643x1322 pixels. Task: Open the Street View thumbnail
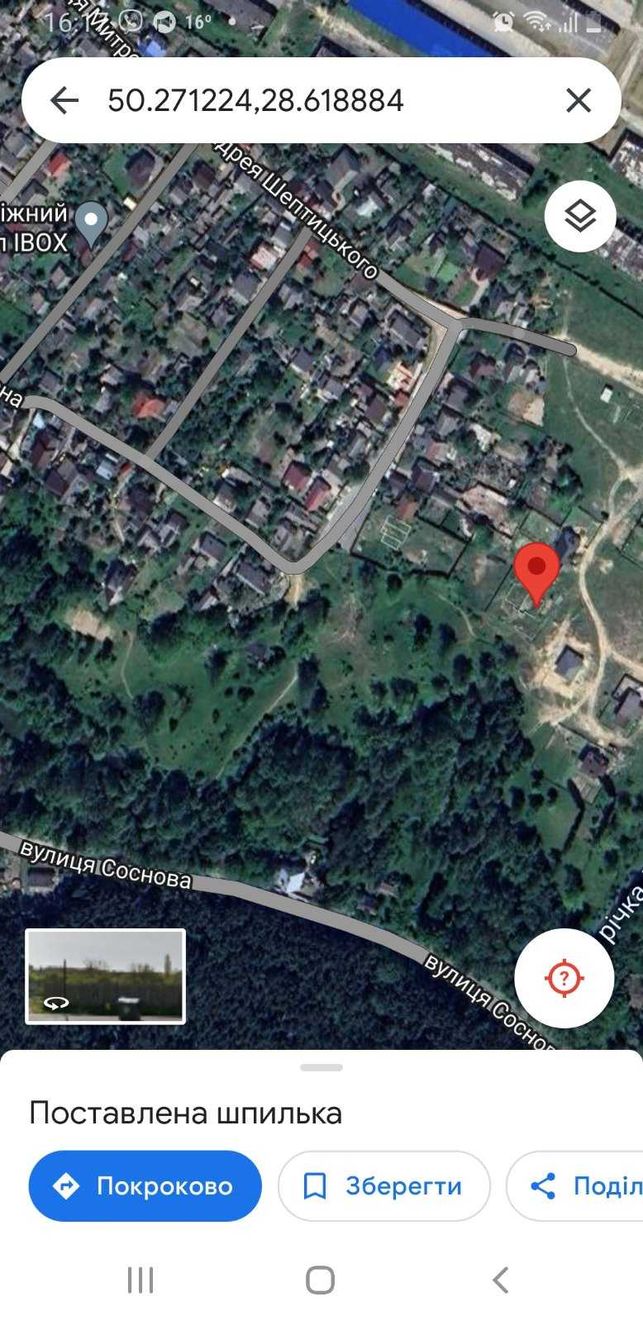pos(105,976)
